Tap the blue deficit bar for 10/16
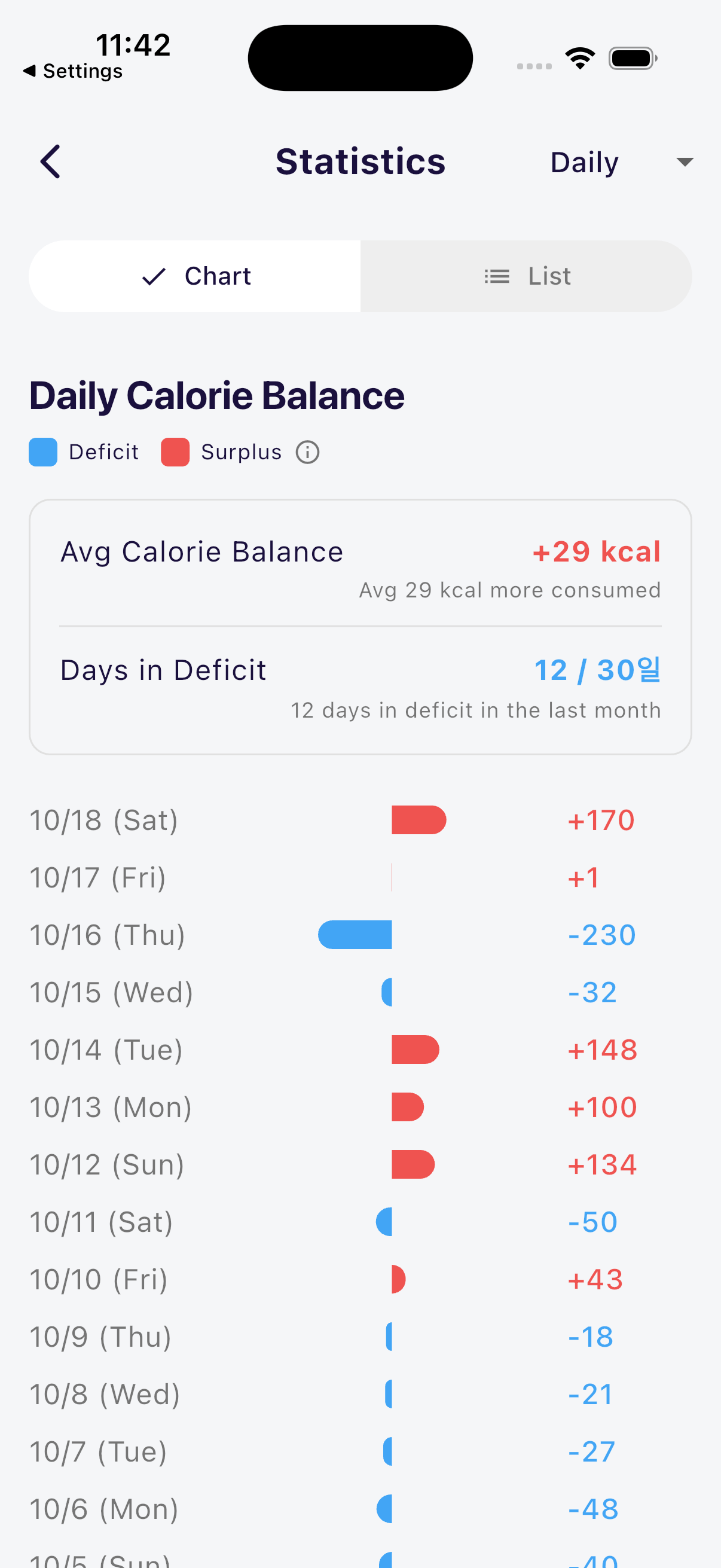The width and height of the screenshot is (721, 1568). point(355,934)
